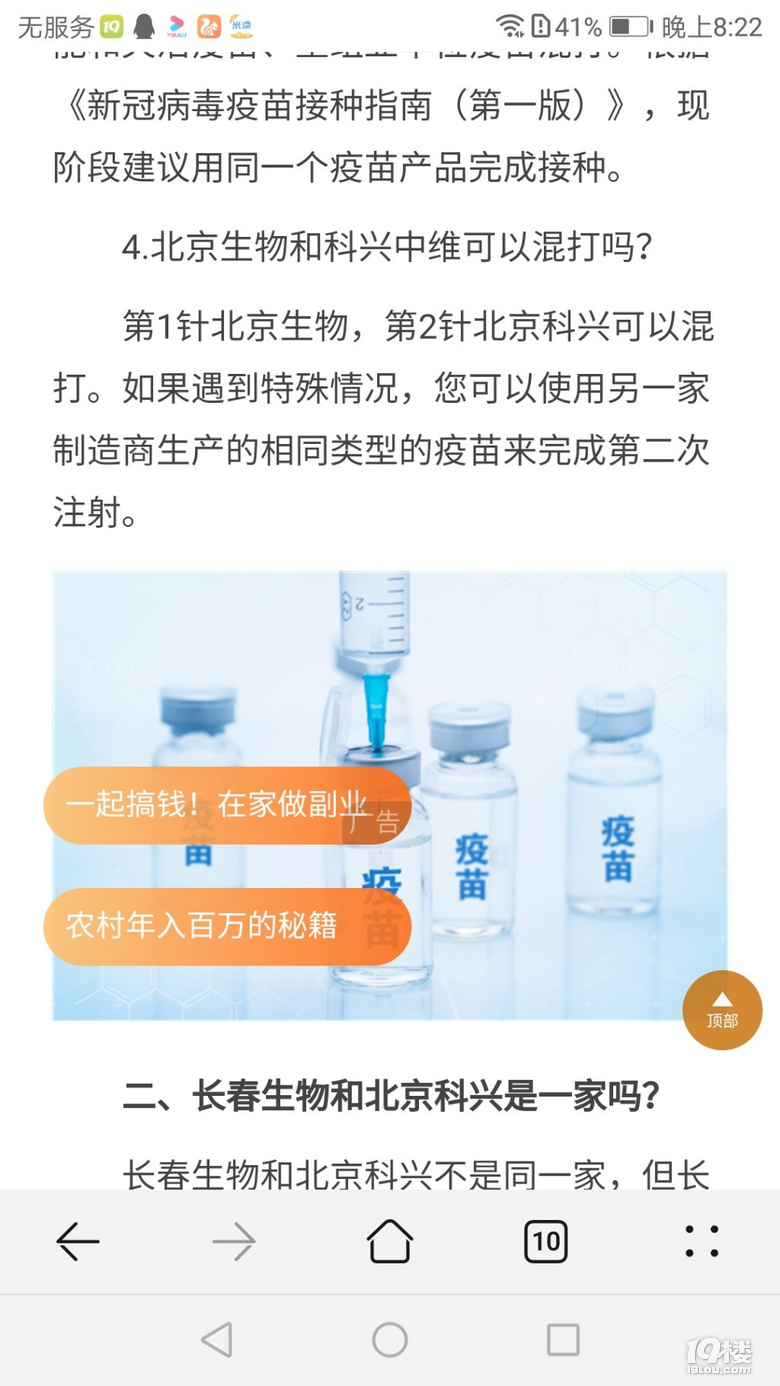
Task: Open the browser home page using the home icon
Action: (x=390, y=1242)
